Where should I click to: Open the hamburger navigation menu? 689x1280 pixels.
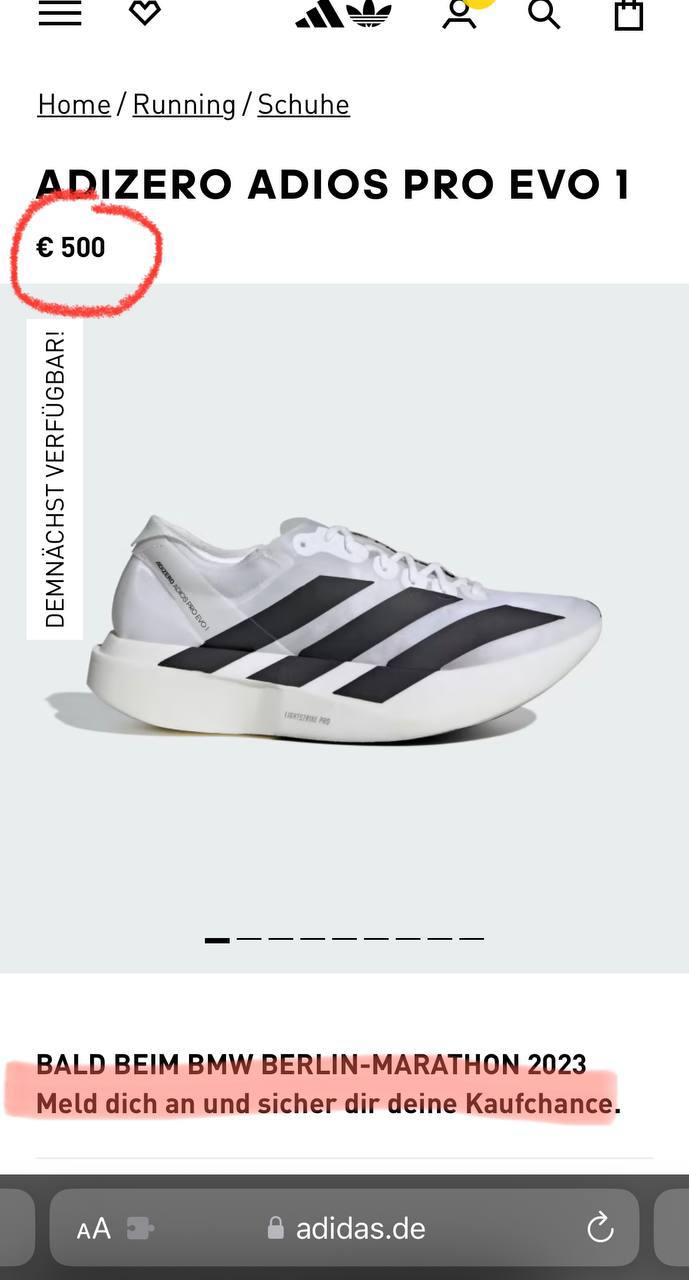[x=60, y=14]
